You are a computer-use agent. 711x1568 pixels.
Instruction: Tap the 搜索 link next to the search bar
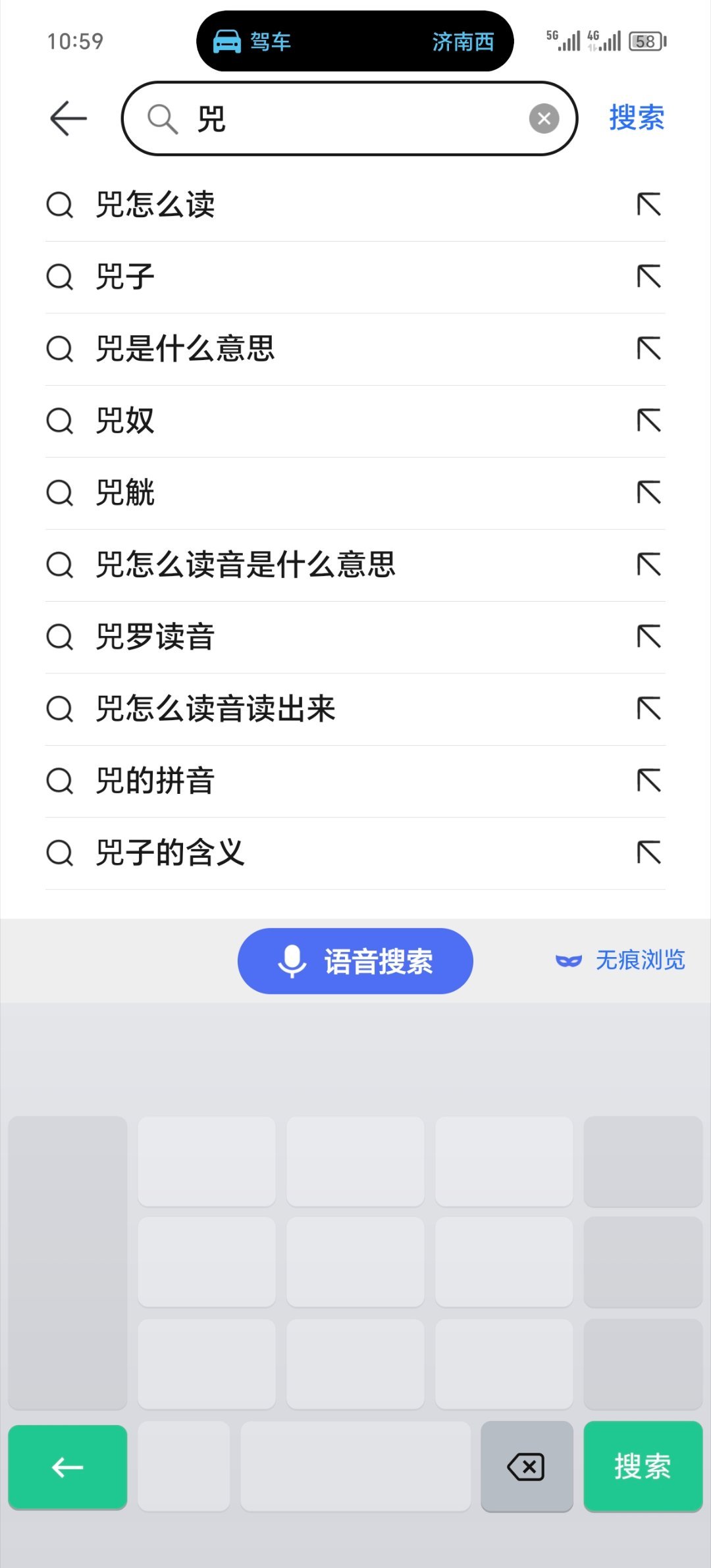pyautogui.click(x=634, y=118)
